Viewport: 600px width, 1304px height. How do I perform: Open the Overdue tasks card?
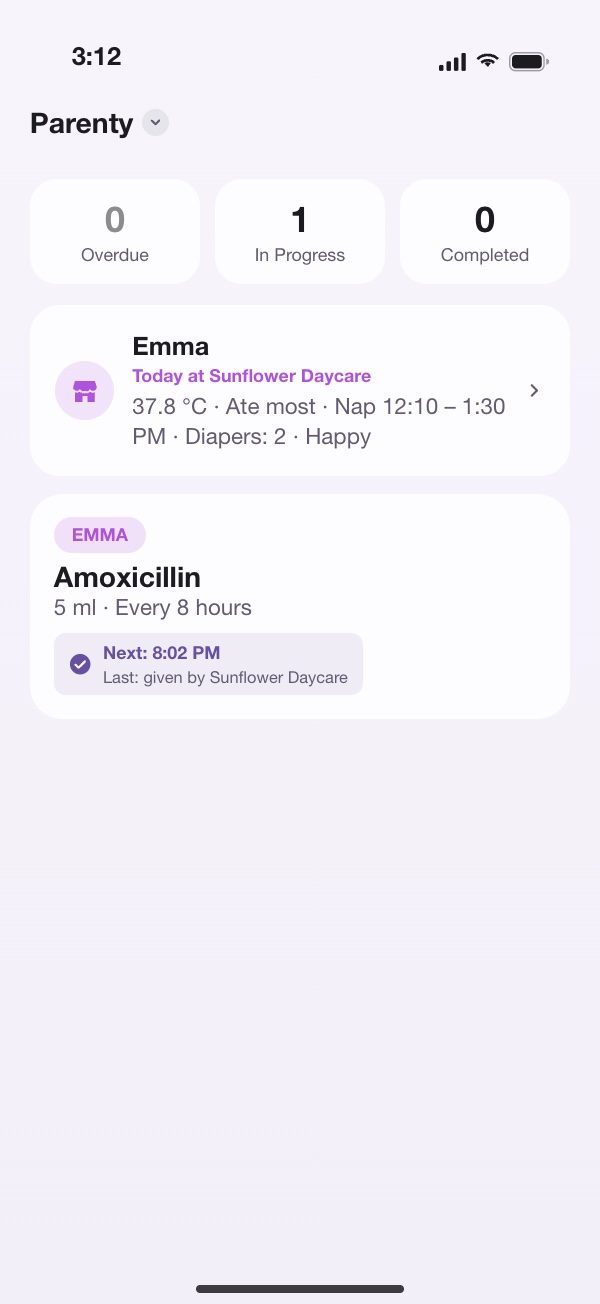pyautogui.click(x=115, y=232)
